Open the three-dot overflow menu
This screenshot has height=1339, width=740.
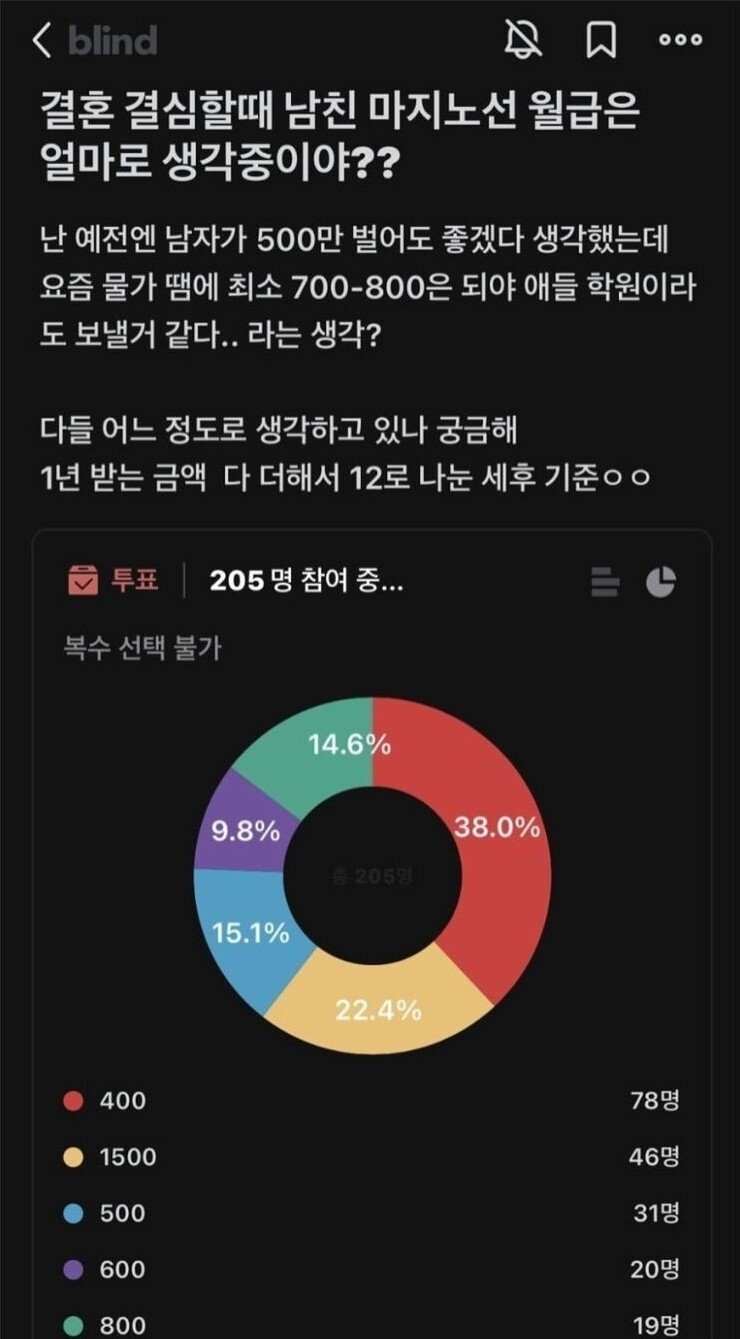[x=679, y=41]
